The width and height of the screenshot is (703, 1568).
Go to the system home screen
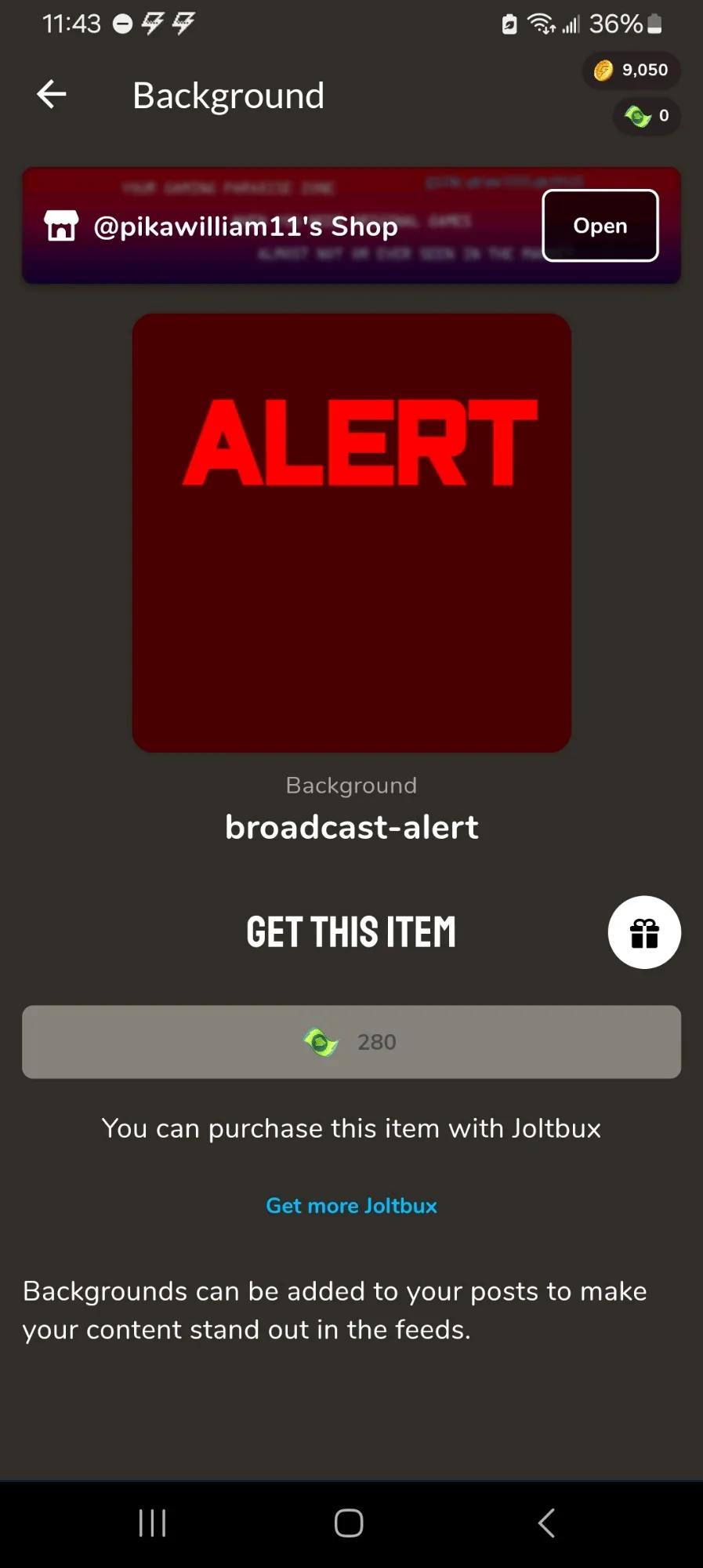pyautogui.click(x=349, y=1523)
